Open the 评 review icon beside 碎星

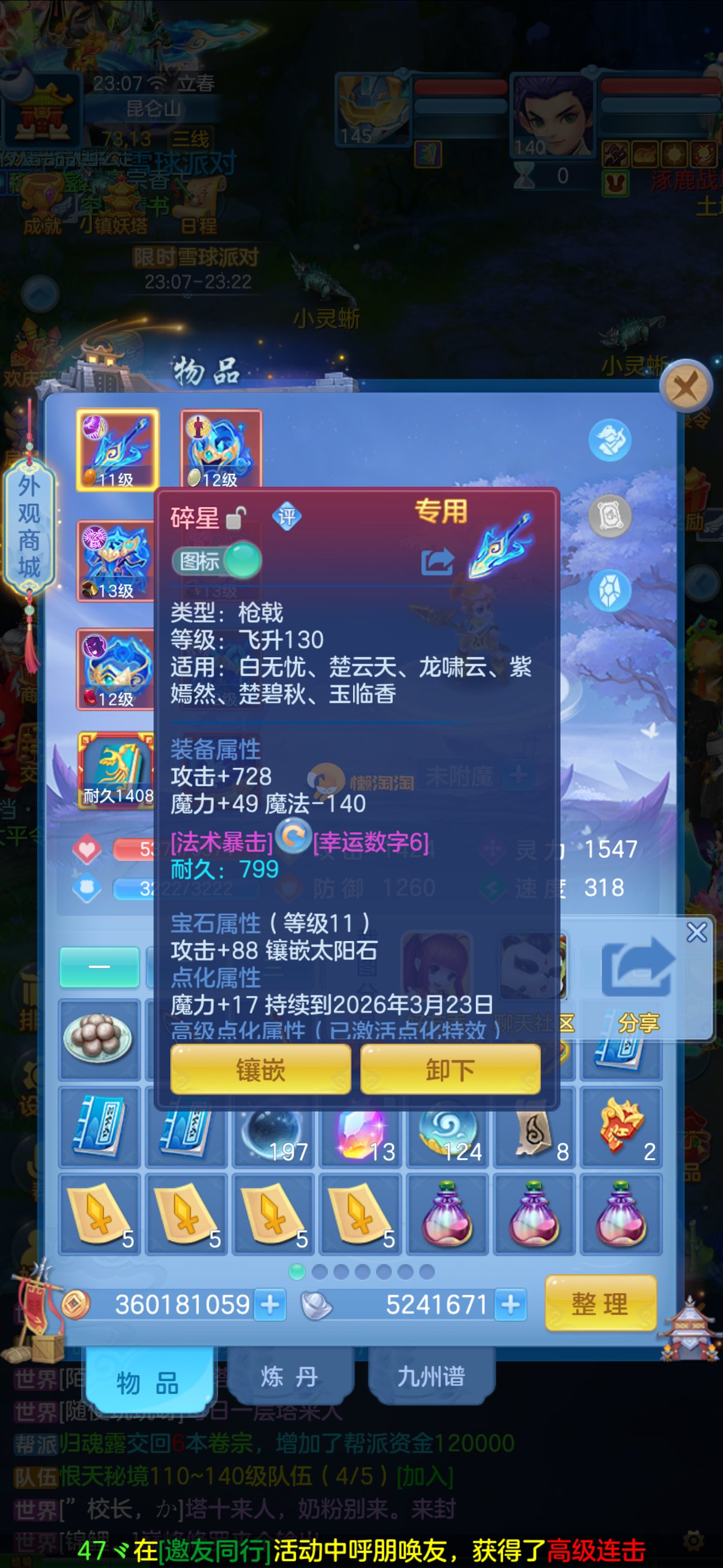[x=286, y=516]
